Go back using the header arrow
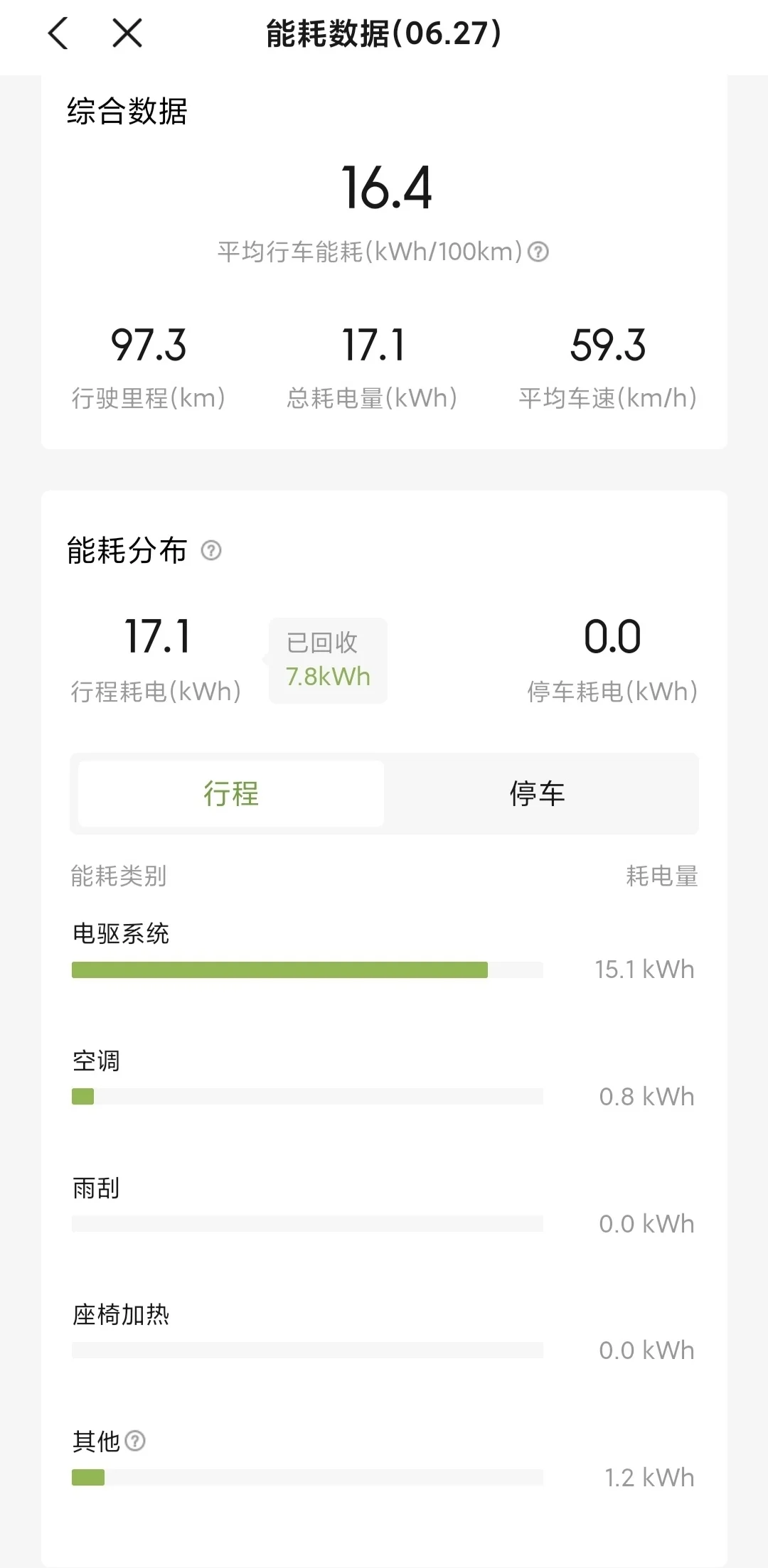This screenshot has width=768, height=1568. coord(58,33)
